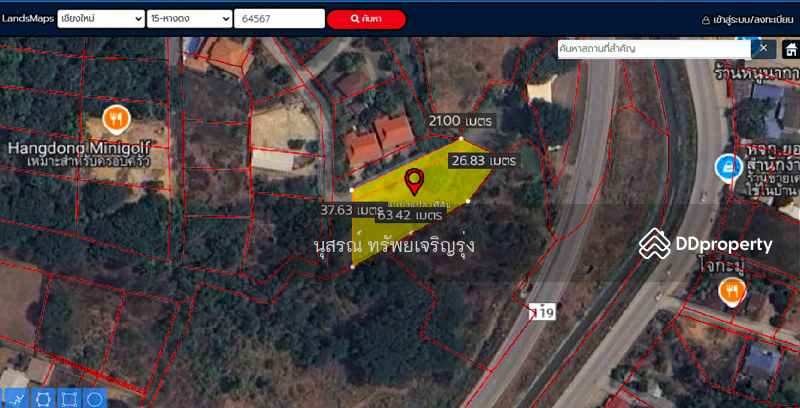The image size is (800, 408).
Task: Tap the red ค้นหา search button
Action: [366, 19]
